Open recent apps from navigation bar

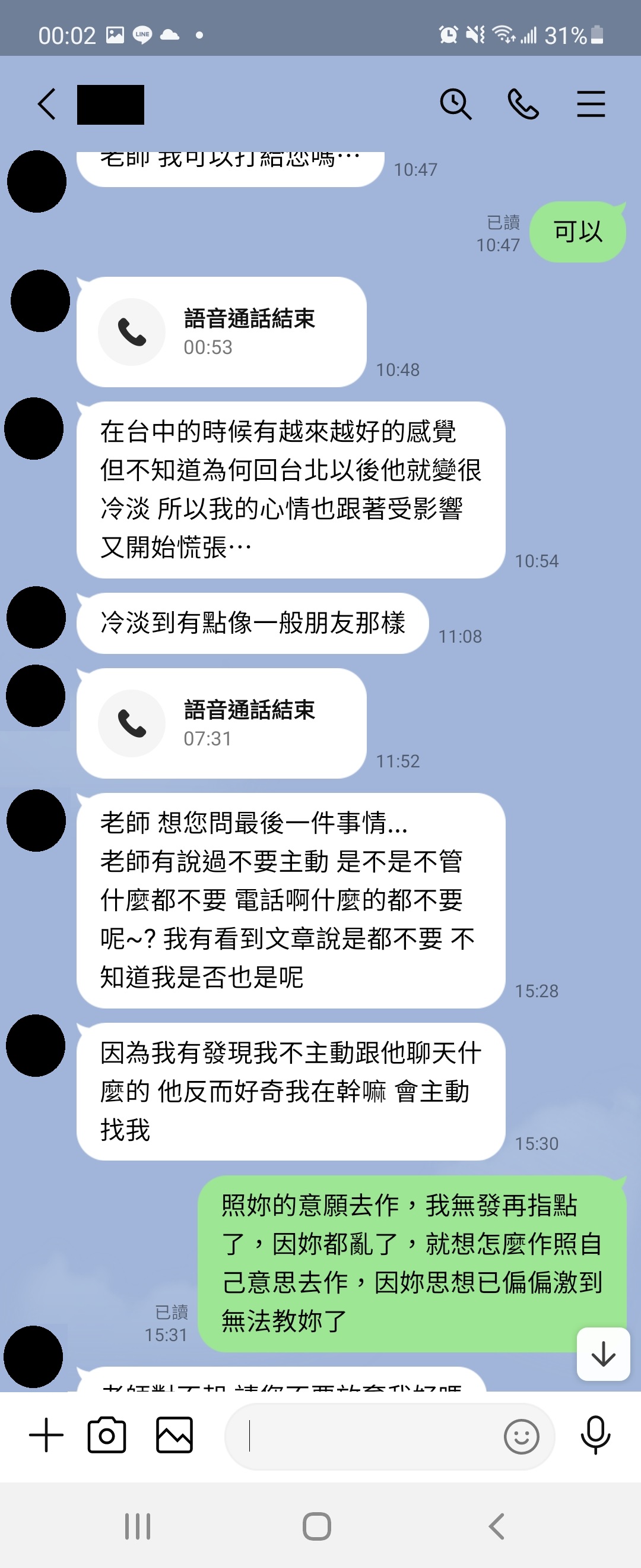(138, 1526)
